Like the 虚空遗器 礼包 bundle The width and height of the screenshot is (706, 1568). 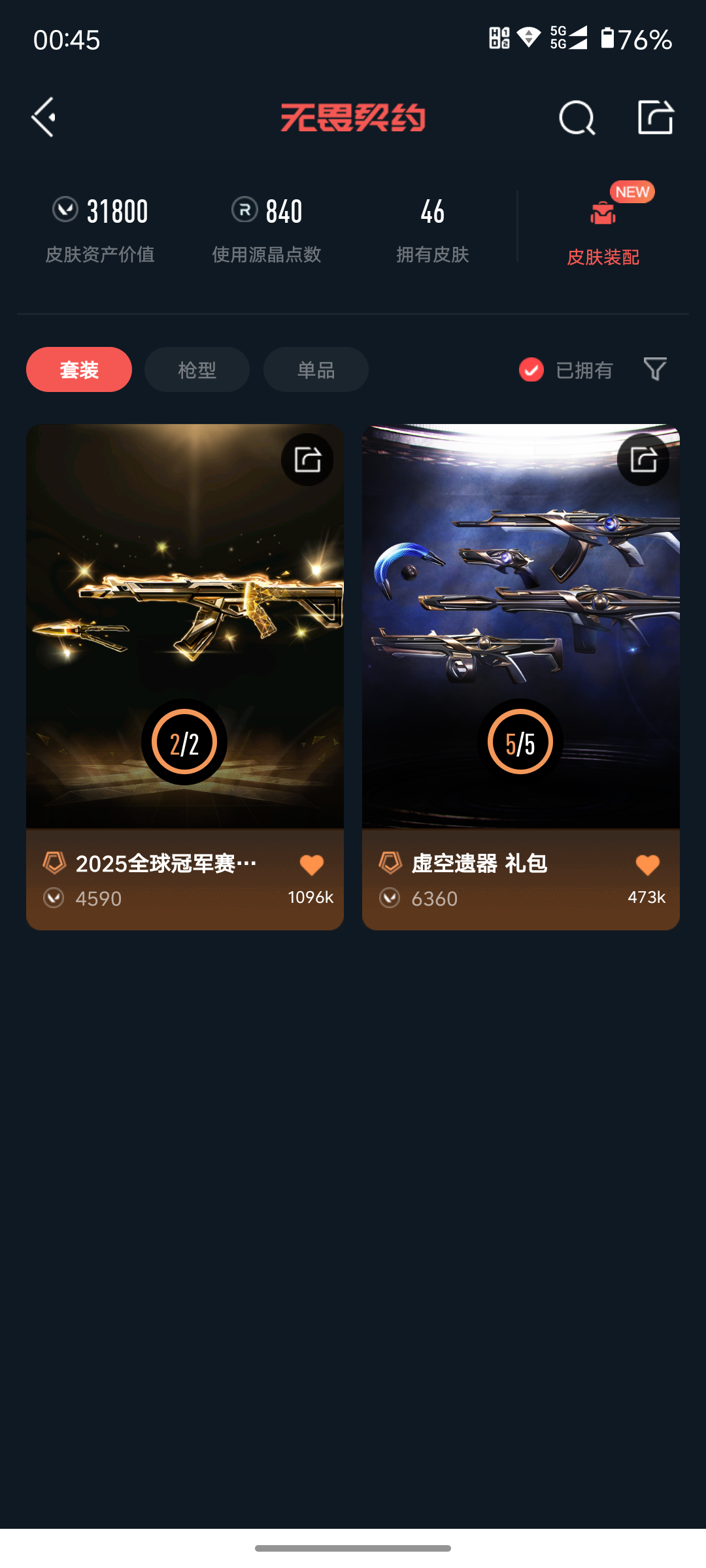tap(647, 865)
